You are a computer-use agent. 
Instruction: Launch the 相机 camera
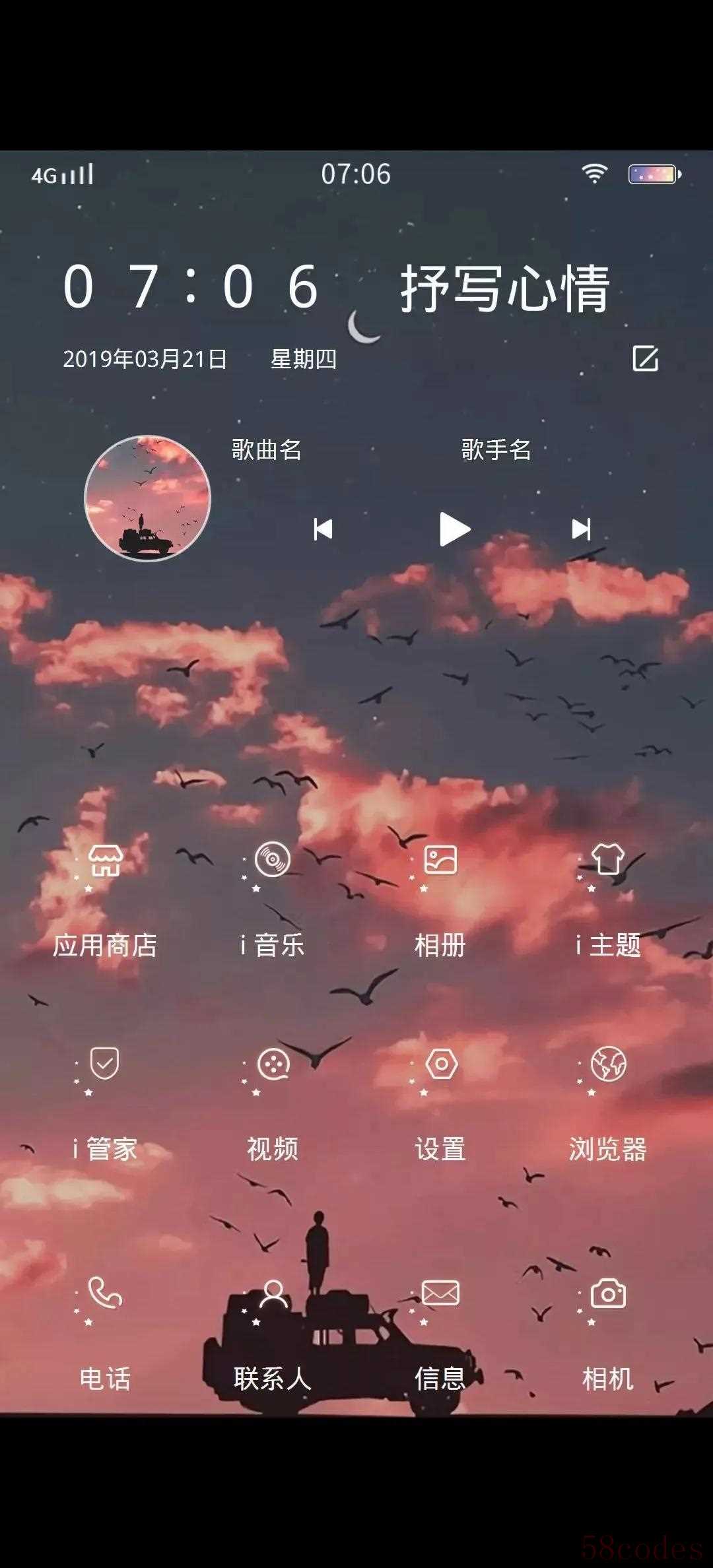608,1293
